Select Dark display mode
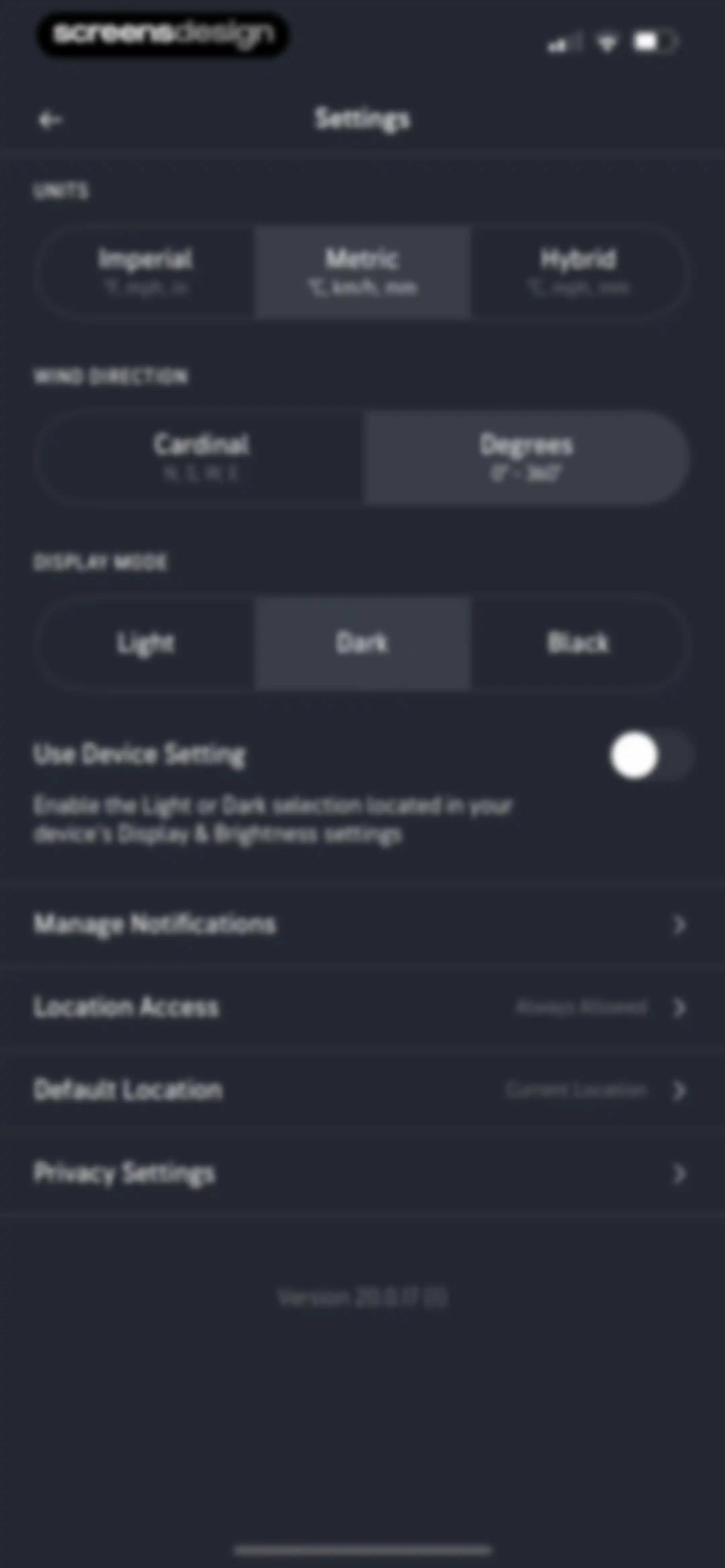This screenshot has width=725, height=1568. point(362,643)
